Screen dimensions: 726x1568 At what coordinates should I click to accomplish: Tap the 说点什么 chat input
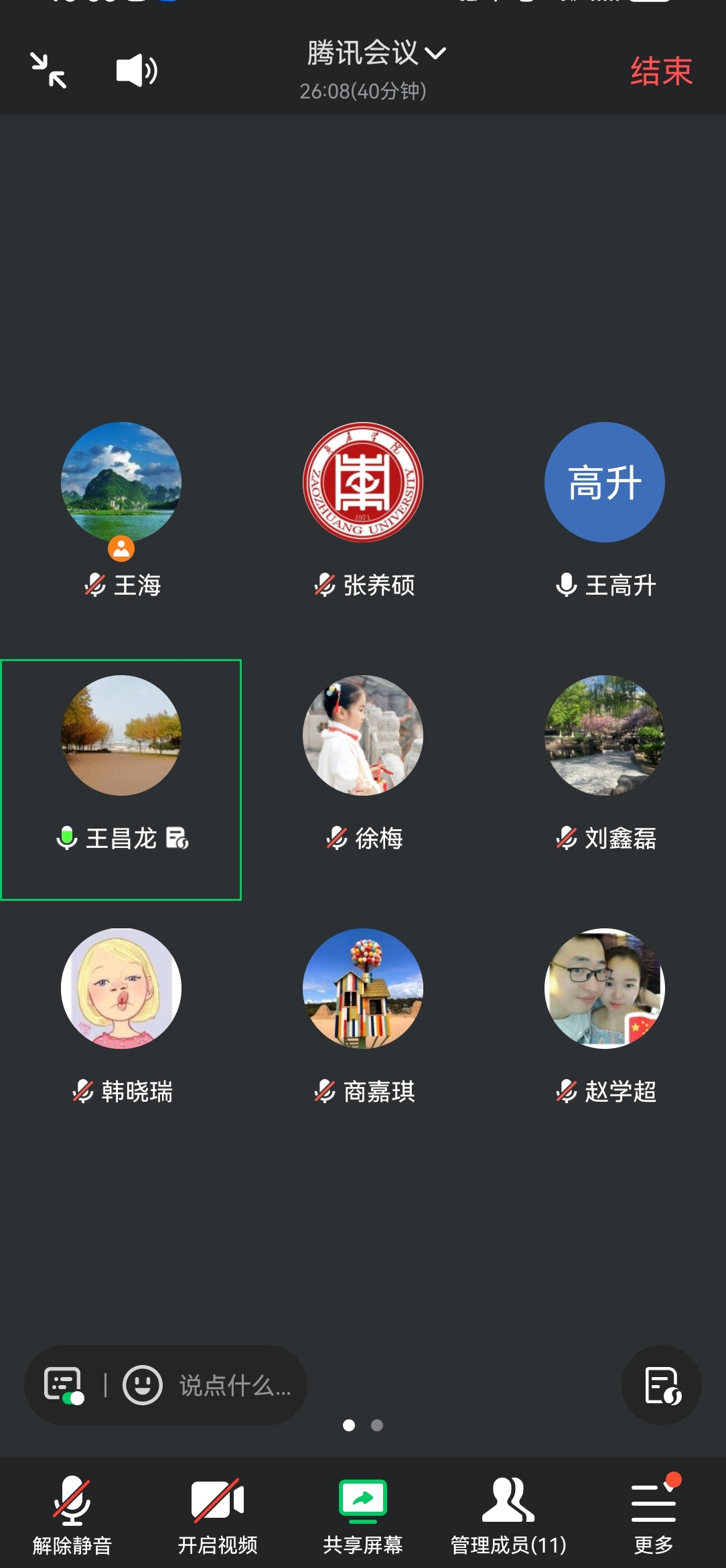(x=235, y=1385)
